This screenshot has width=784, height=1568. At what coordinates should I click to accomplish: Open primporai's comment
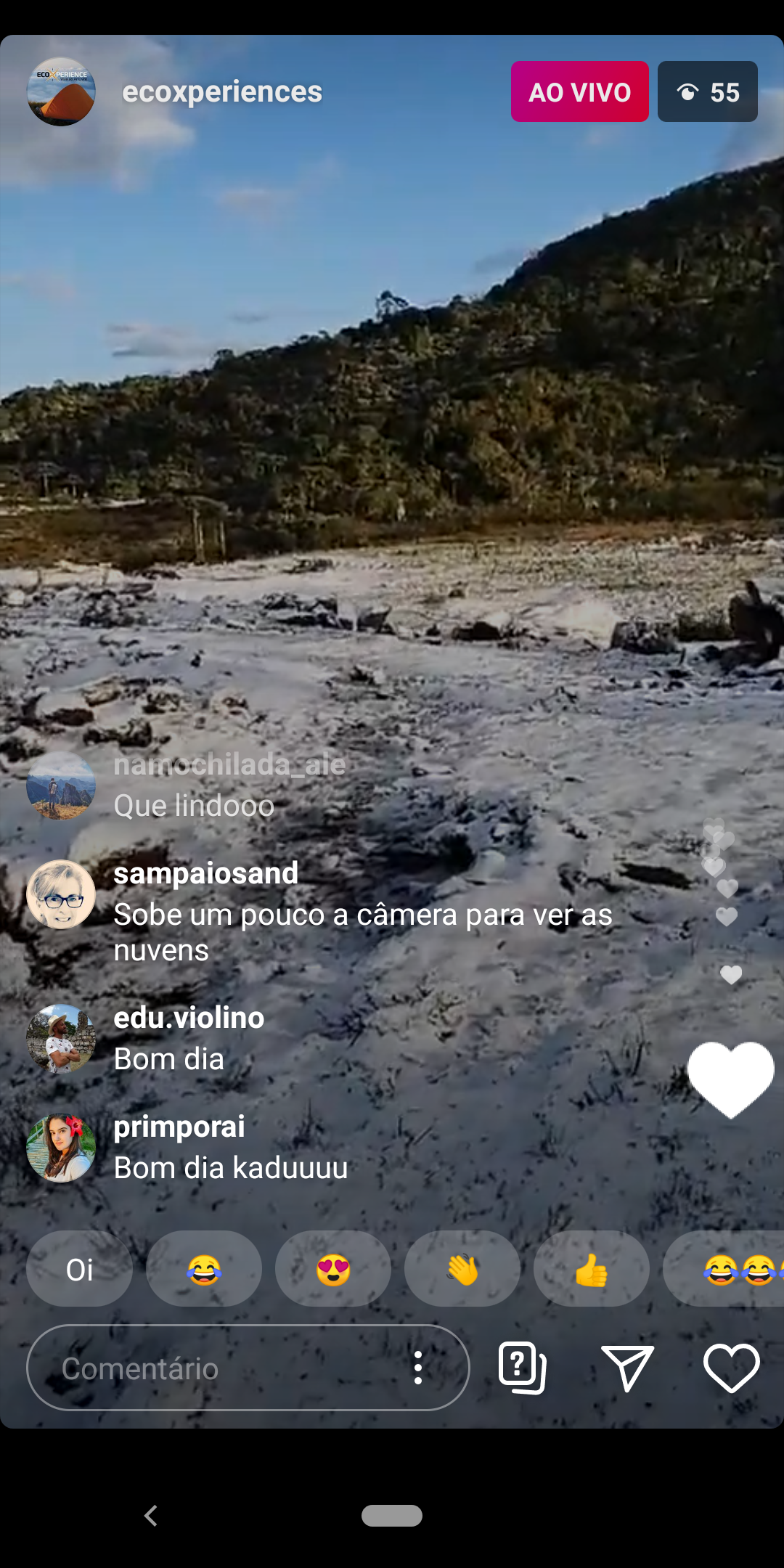coord(231,1148)
